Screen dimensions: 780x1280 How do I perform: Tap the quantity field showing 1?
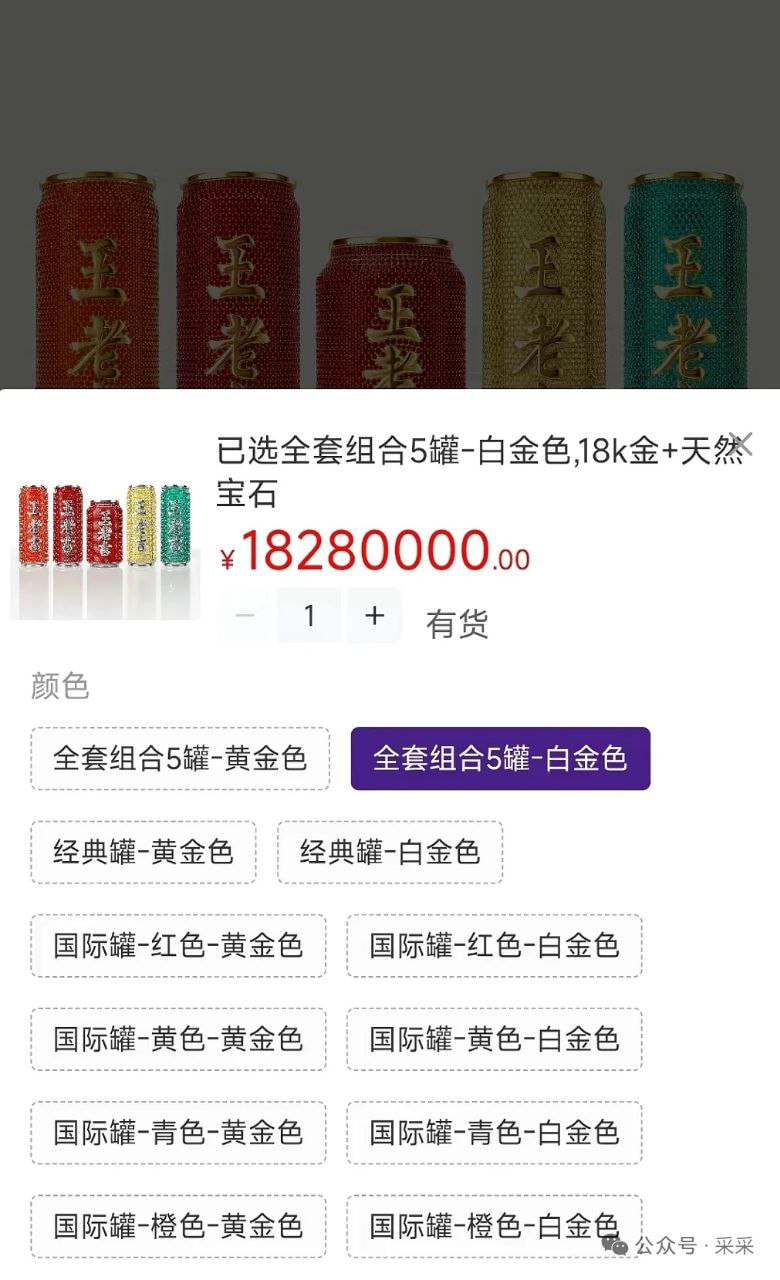pos(309,615)
